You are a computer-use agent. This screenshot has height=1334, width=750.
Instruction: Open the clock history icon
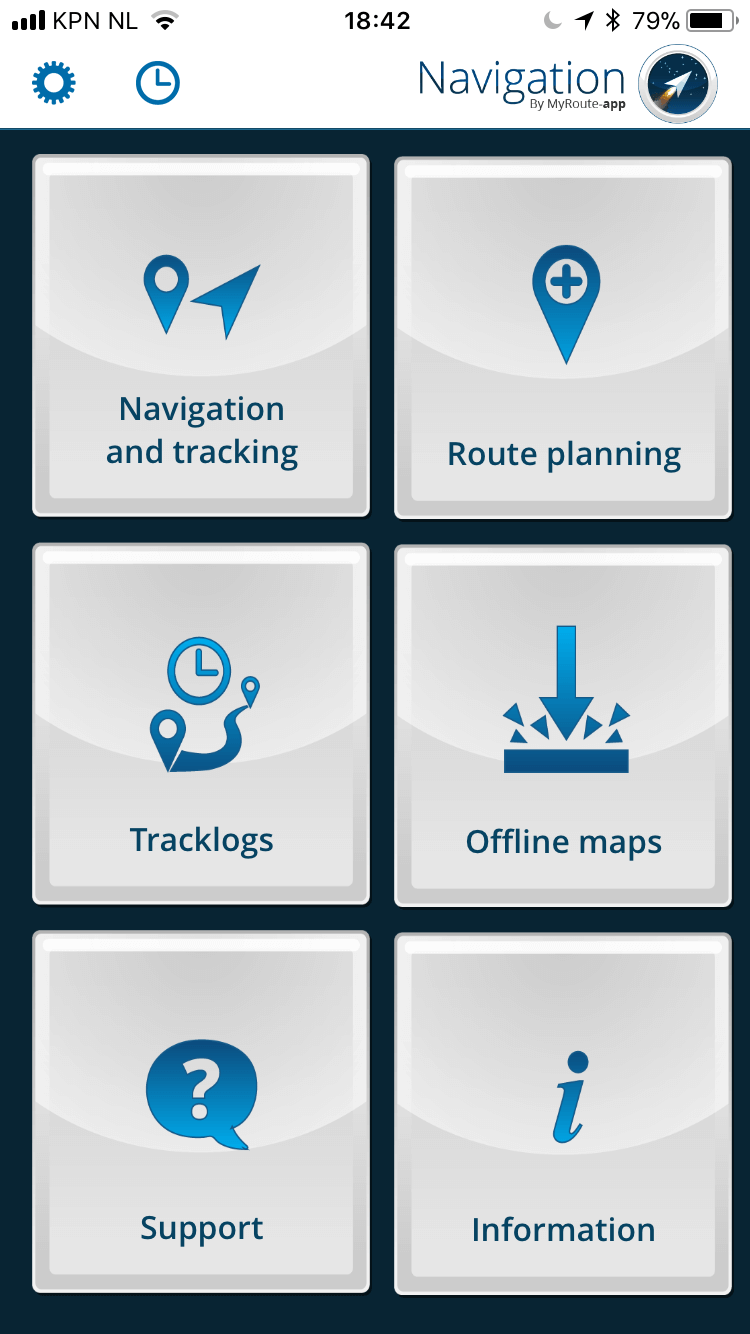(x=157, y=83)
